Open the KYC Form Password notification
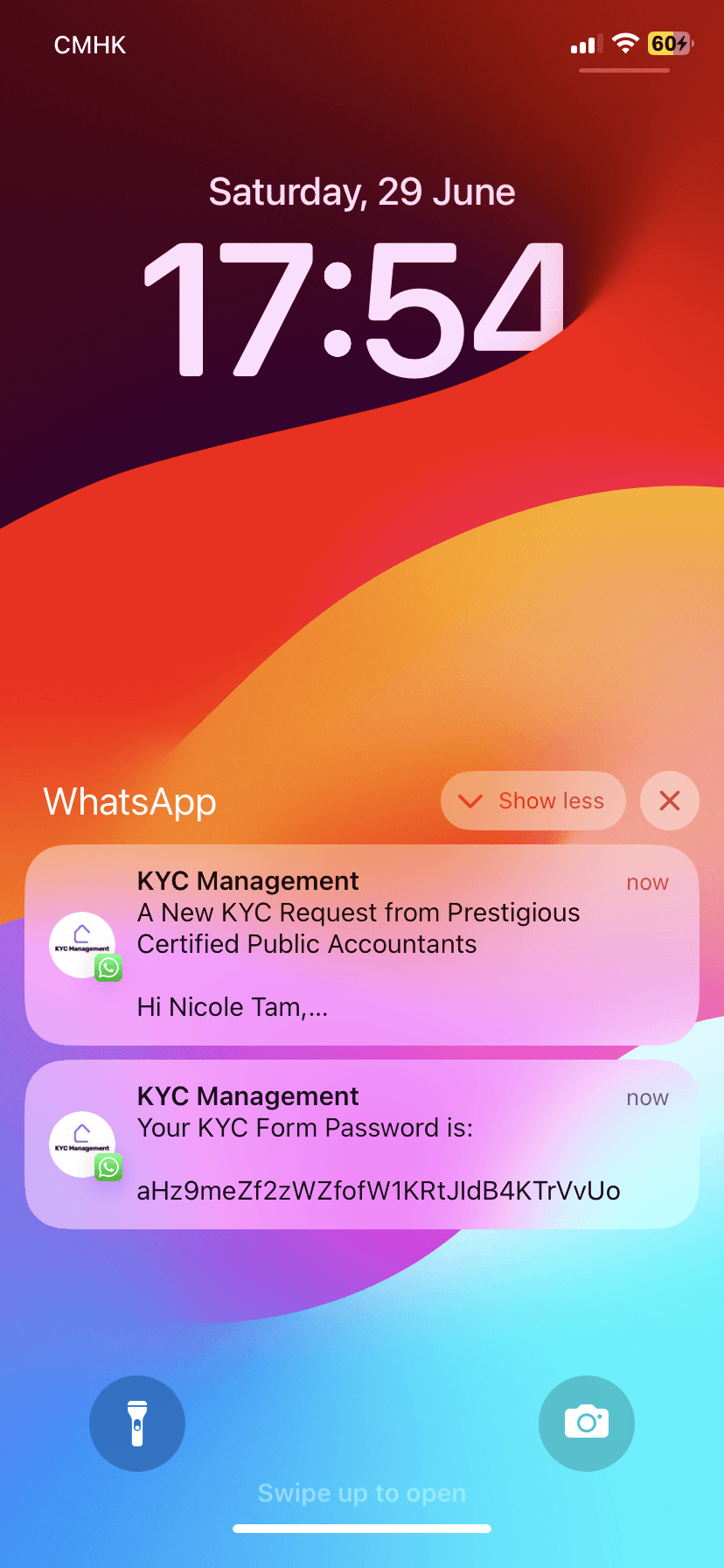 point(361,1144)
